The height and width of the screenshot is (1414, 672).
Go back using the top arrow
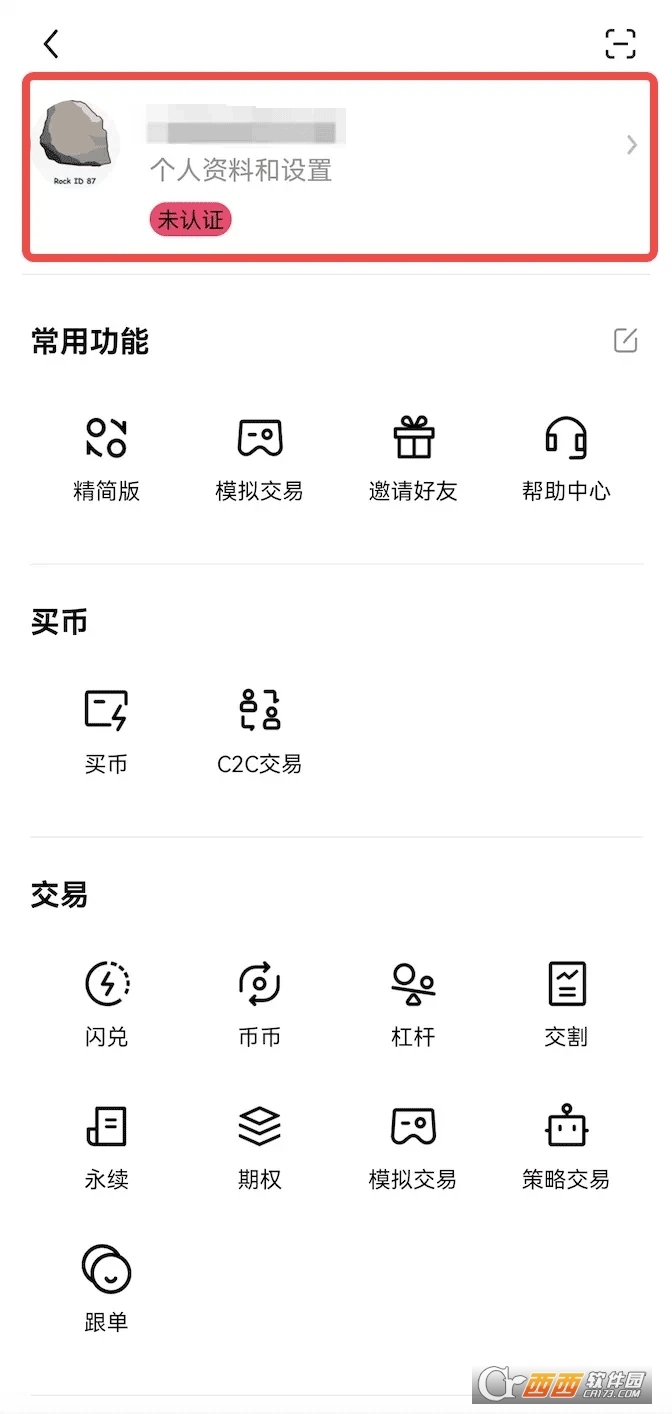tap(52, 44)
